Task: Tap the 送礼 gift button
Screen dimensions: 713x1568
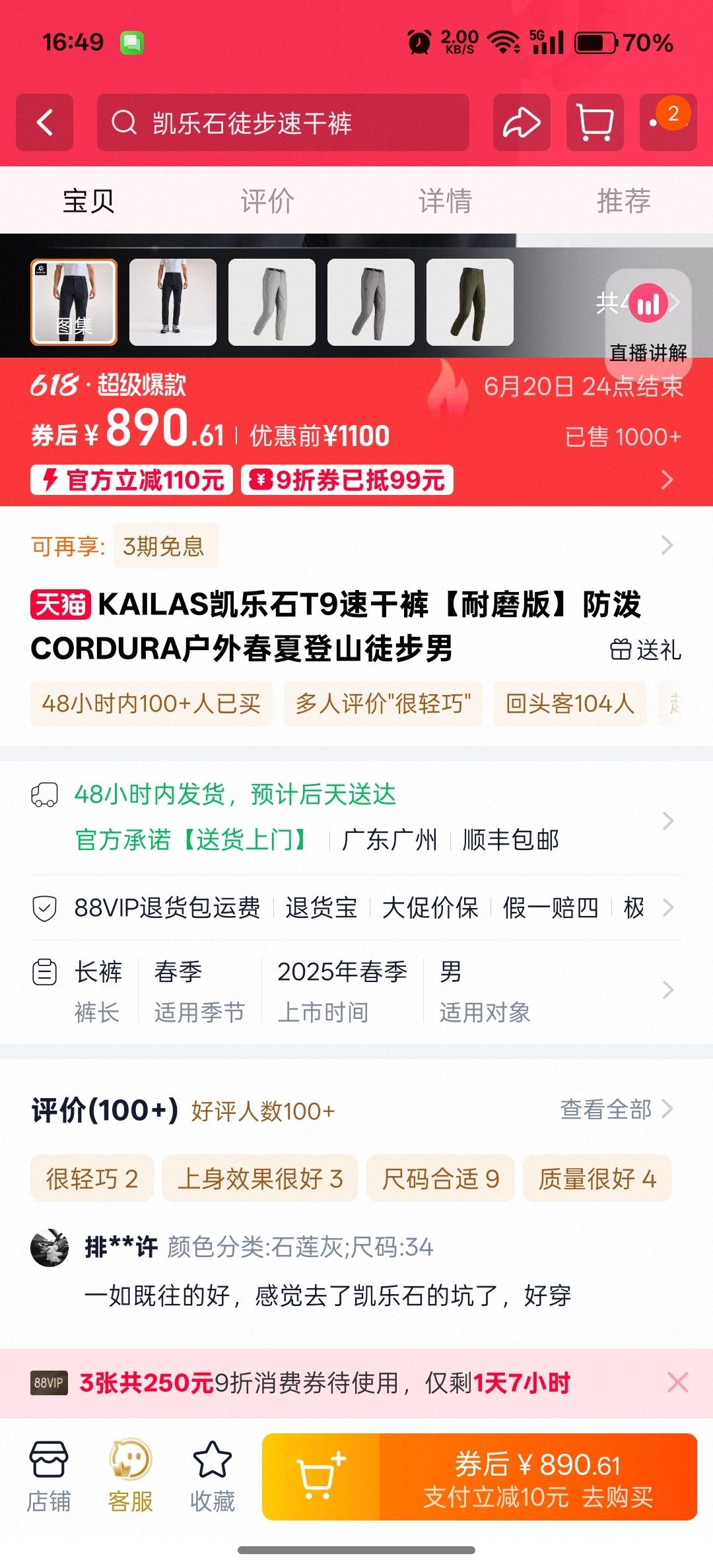Action: tap(645, 650)
